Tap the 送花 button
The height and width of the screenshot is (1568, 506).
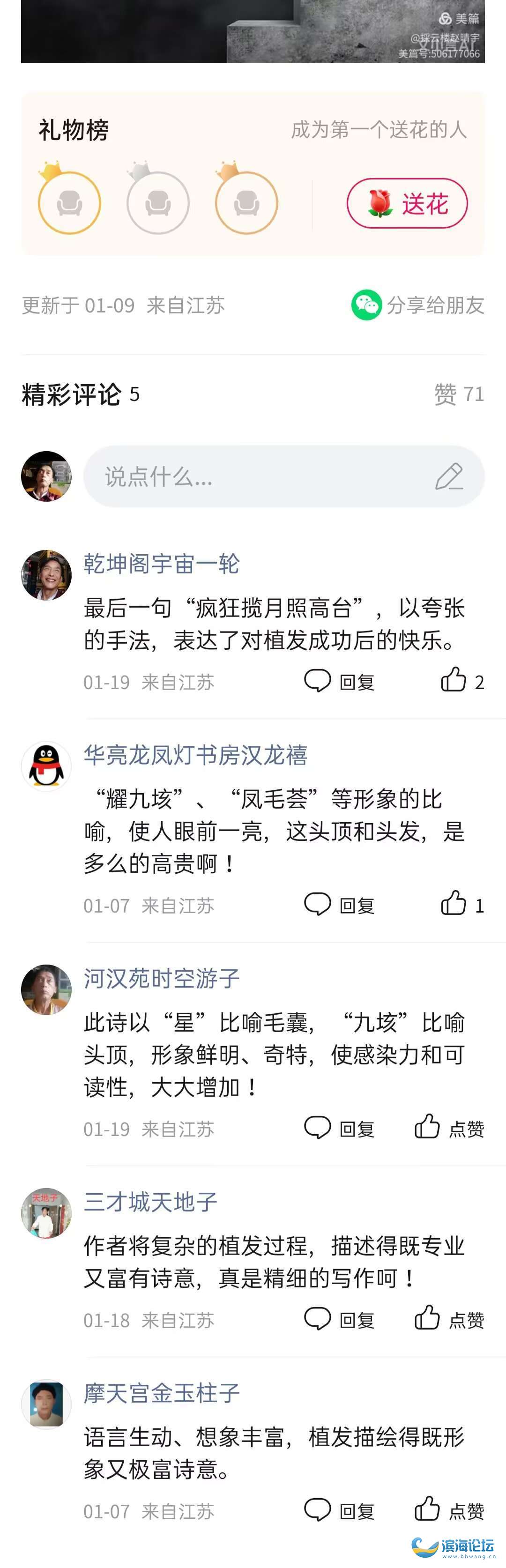407,203
